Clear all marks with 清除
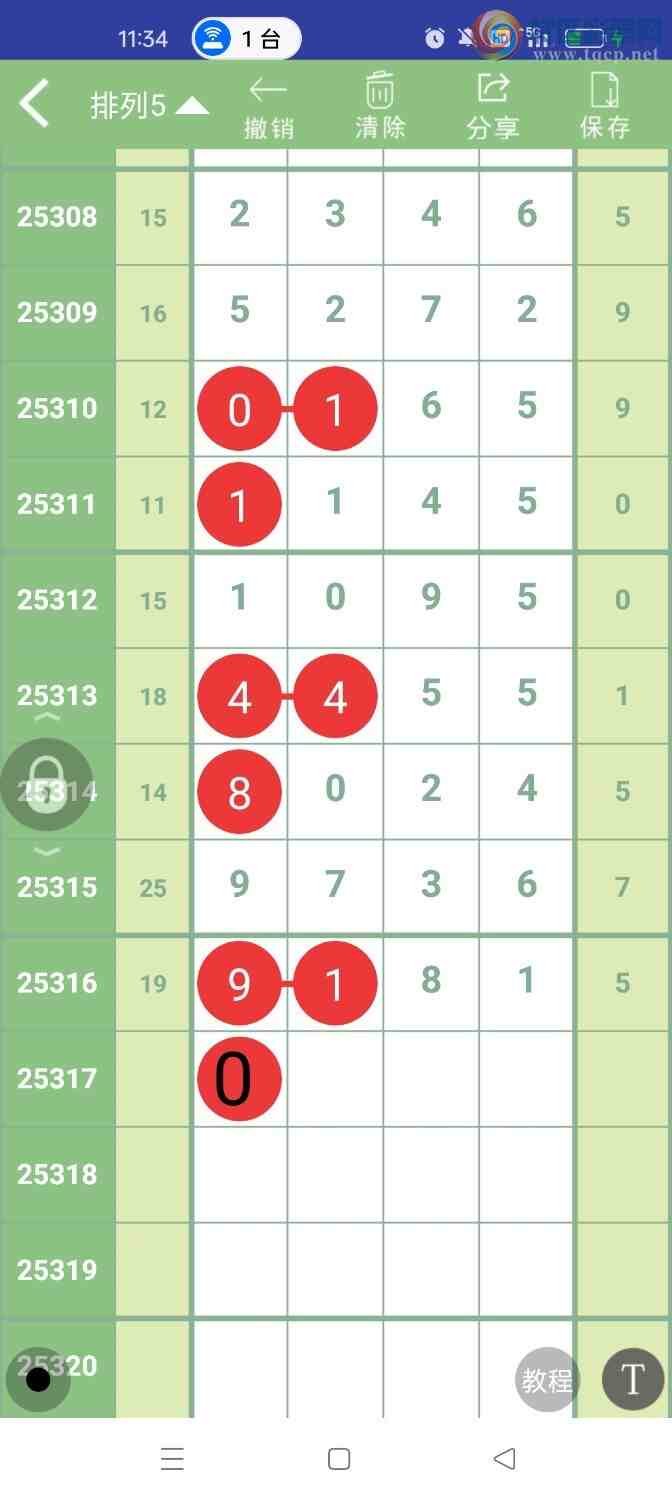The height and width of the screenshot is (1500, 672). [x=380, y=106]
